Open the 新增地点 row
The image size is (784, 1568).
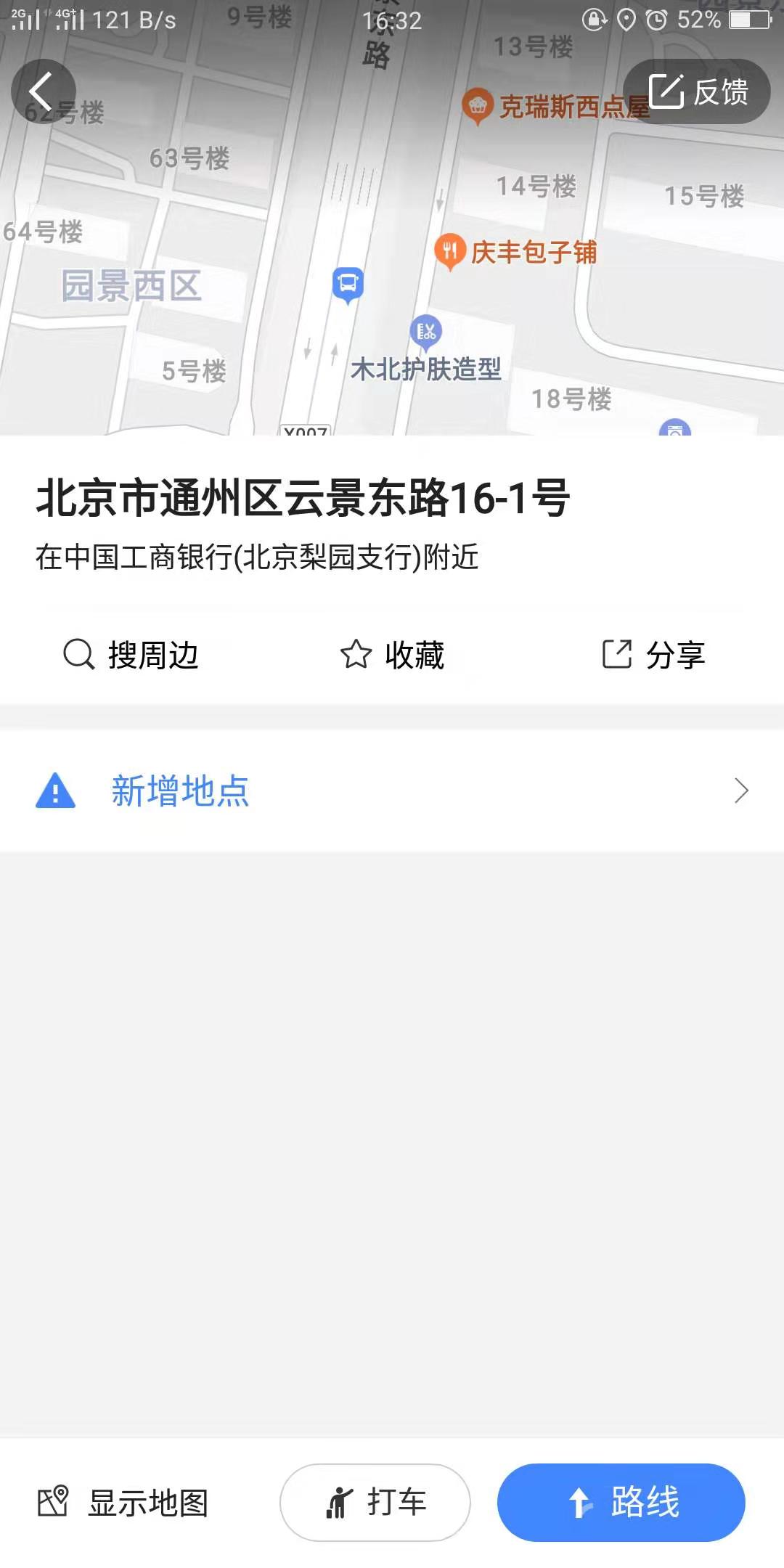click(x=392, y=791)
